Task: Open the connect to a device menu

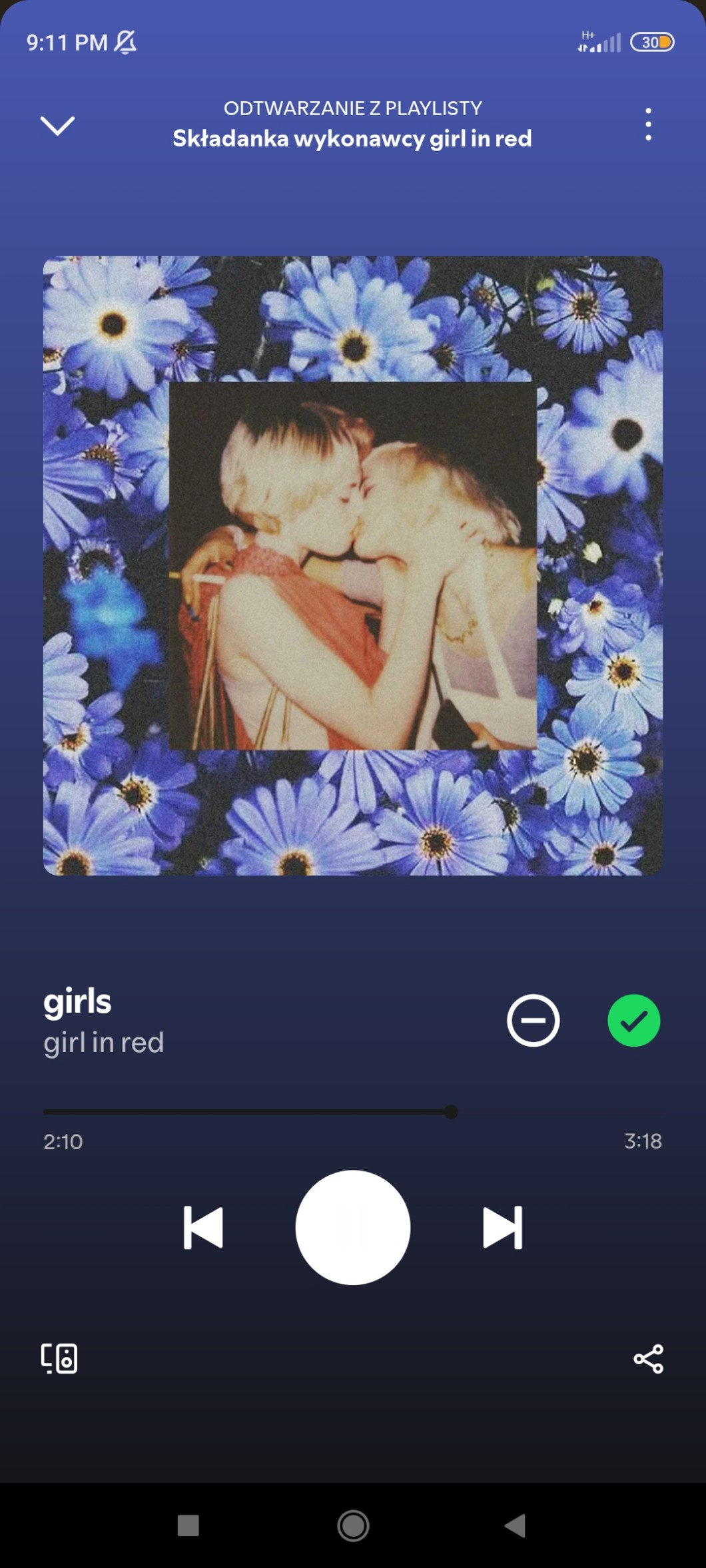Action: point(59,1358)
